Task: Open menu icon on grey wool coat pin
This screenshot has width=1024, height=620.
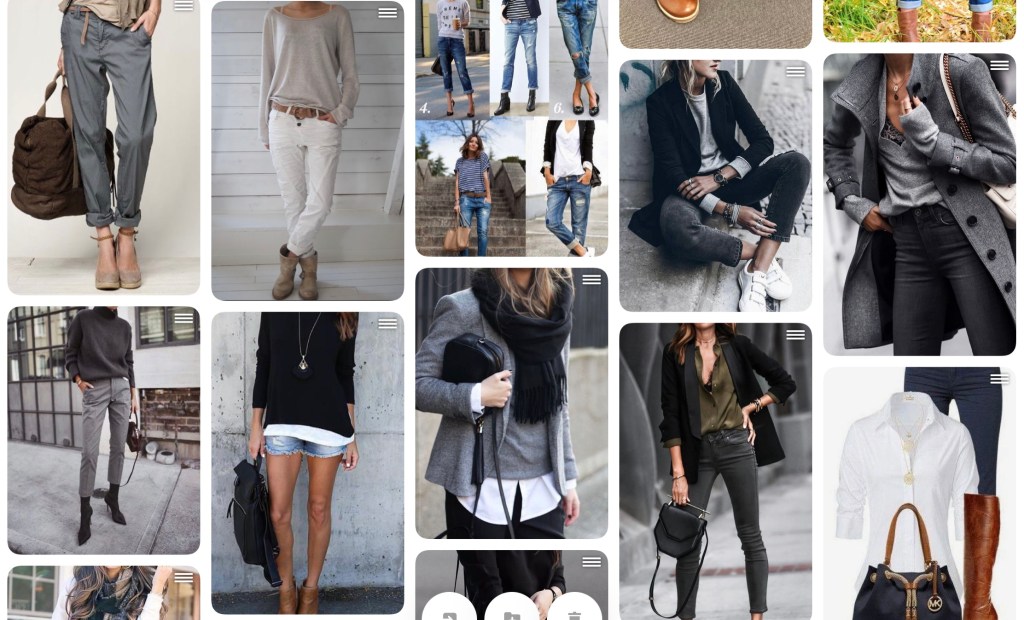Action: pyautogui.click(x=999, y=66)
